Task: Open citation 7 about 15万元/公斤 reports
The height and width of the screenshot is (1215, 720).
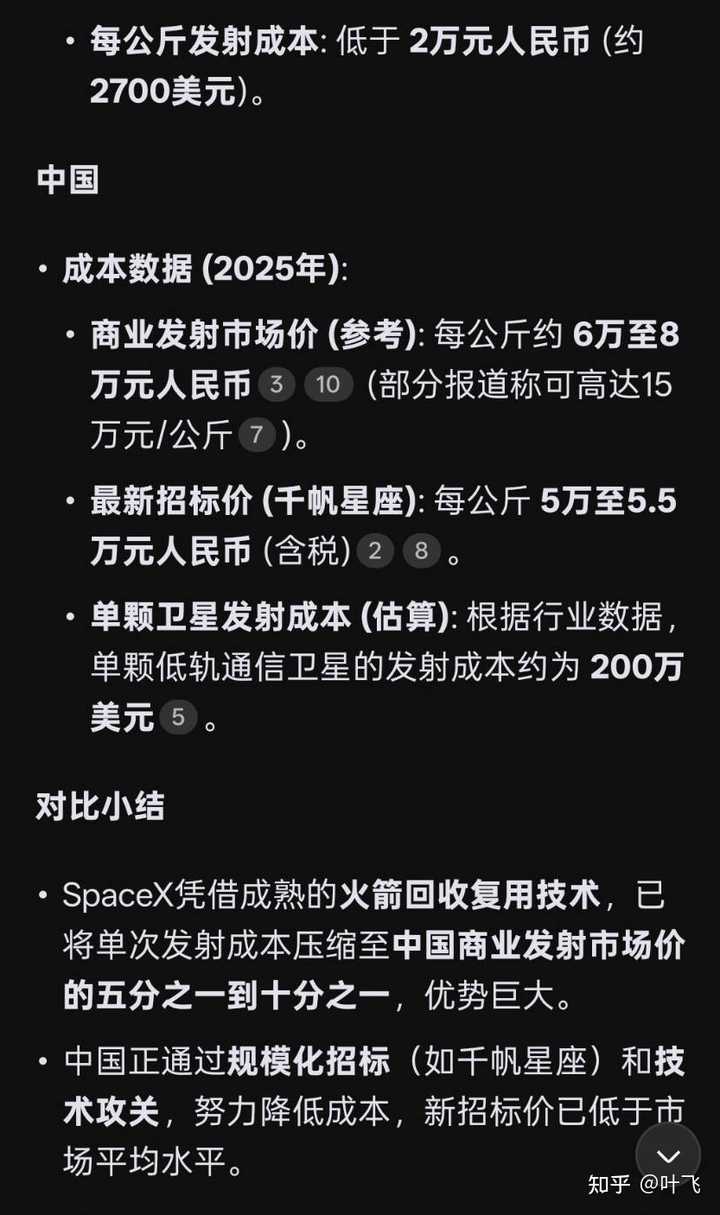Action: point(256,434)
